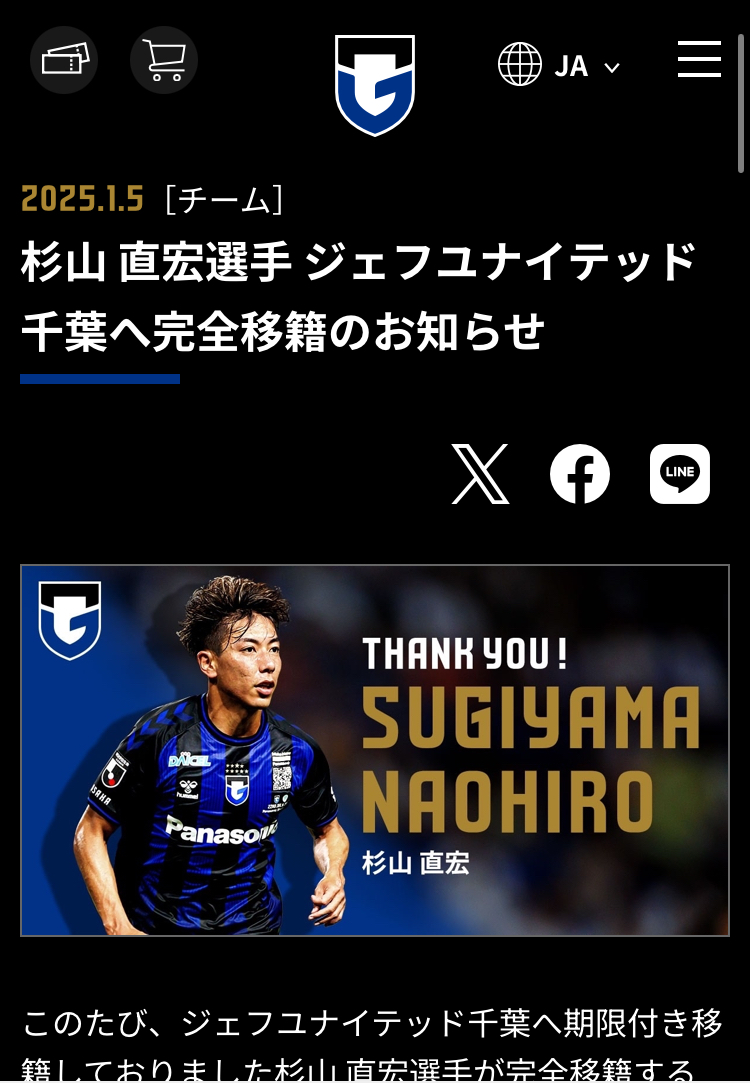750x1083 pixels.
Task: Open the shopping cart
Action: click(164, 60)
